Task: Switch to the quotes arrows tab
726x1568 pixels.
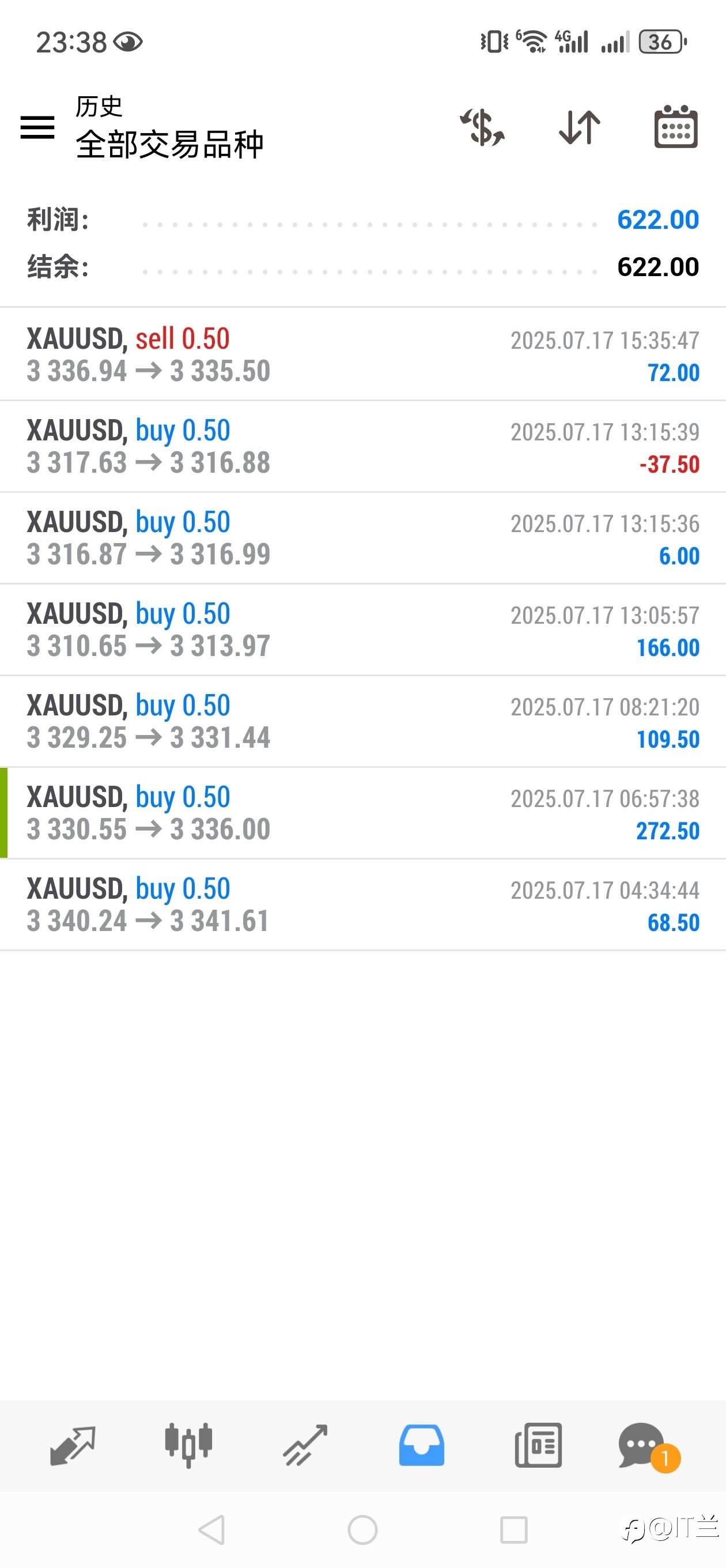Action: coord(73,1445)
